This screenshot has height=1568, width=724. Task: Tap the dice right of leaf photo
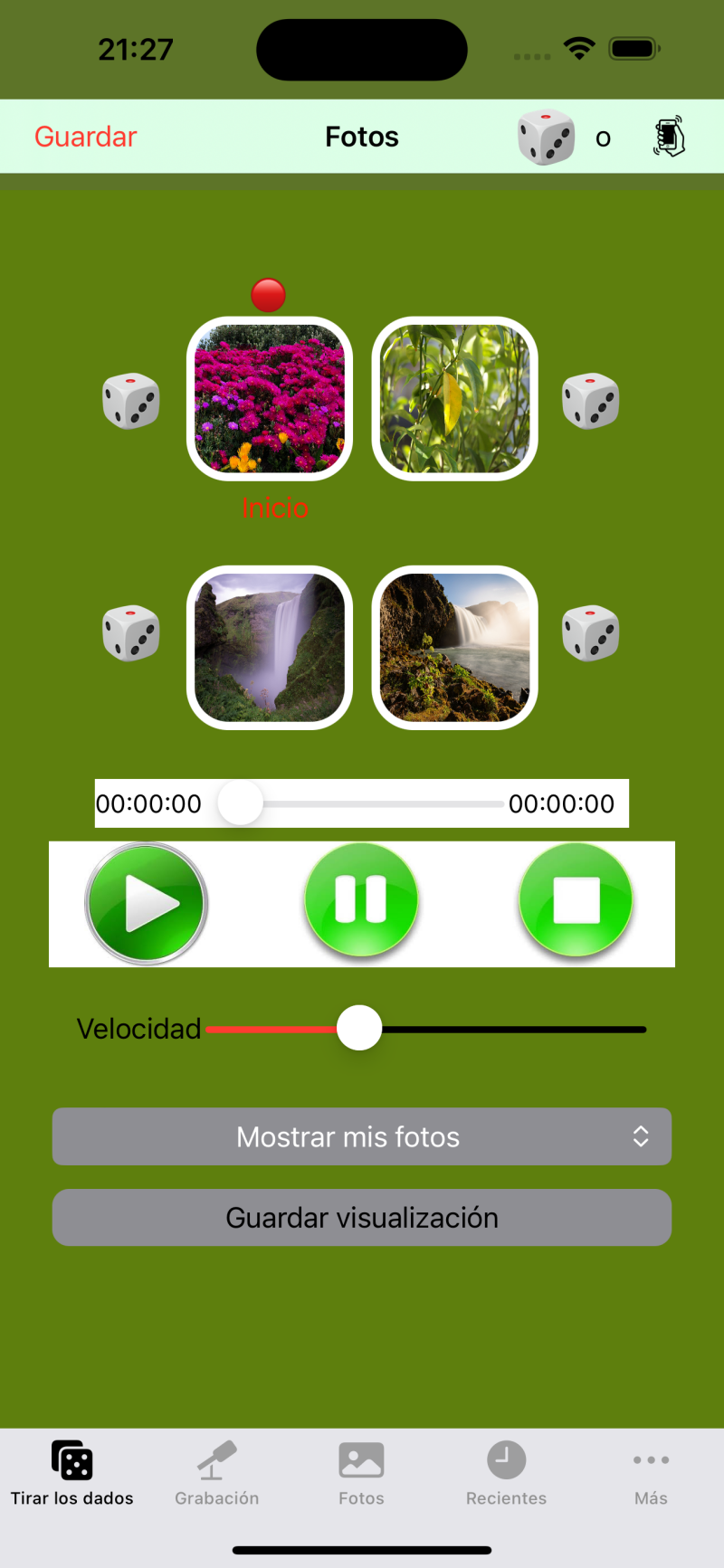[590, 400]
